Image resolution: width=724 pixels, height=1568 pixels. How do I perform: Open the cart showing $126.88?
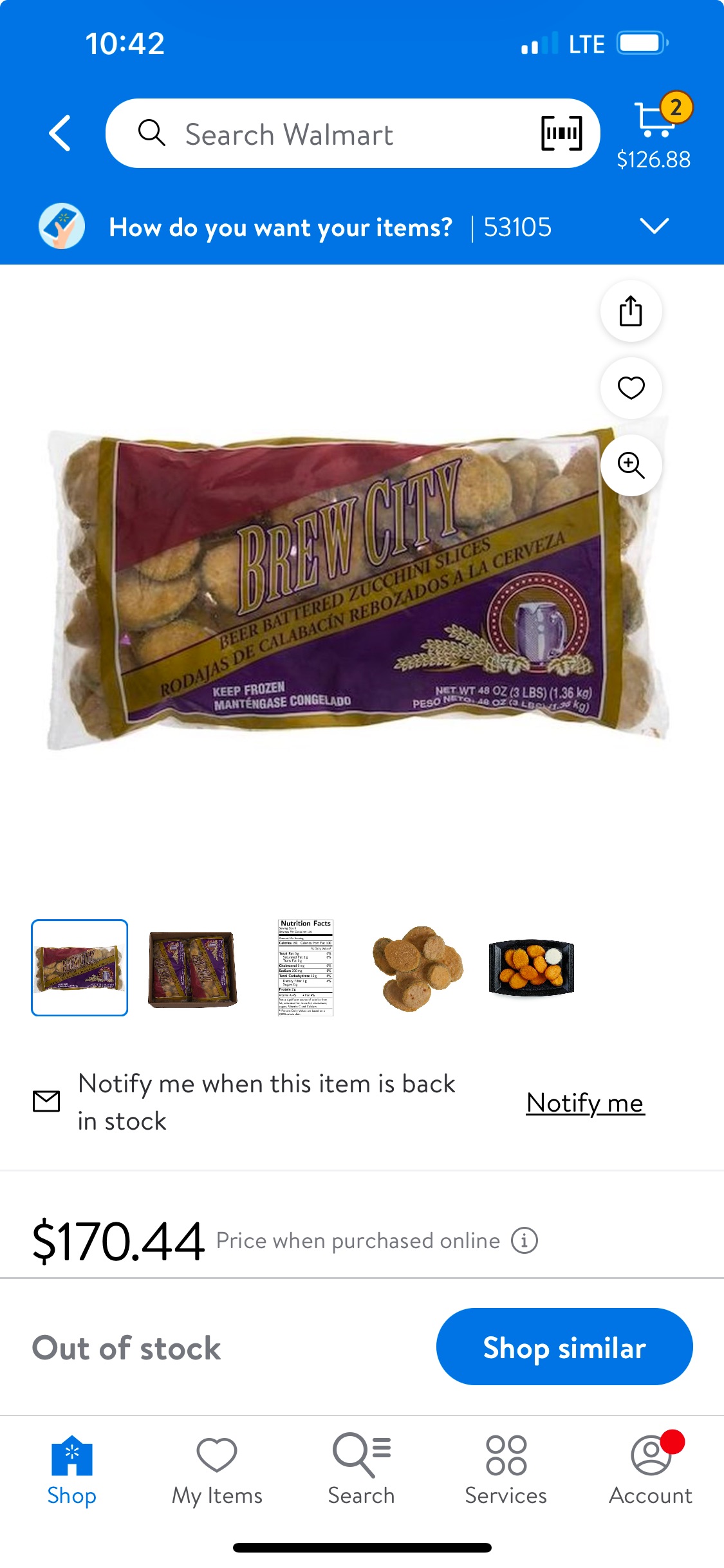(654, 132)
